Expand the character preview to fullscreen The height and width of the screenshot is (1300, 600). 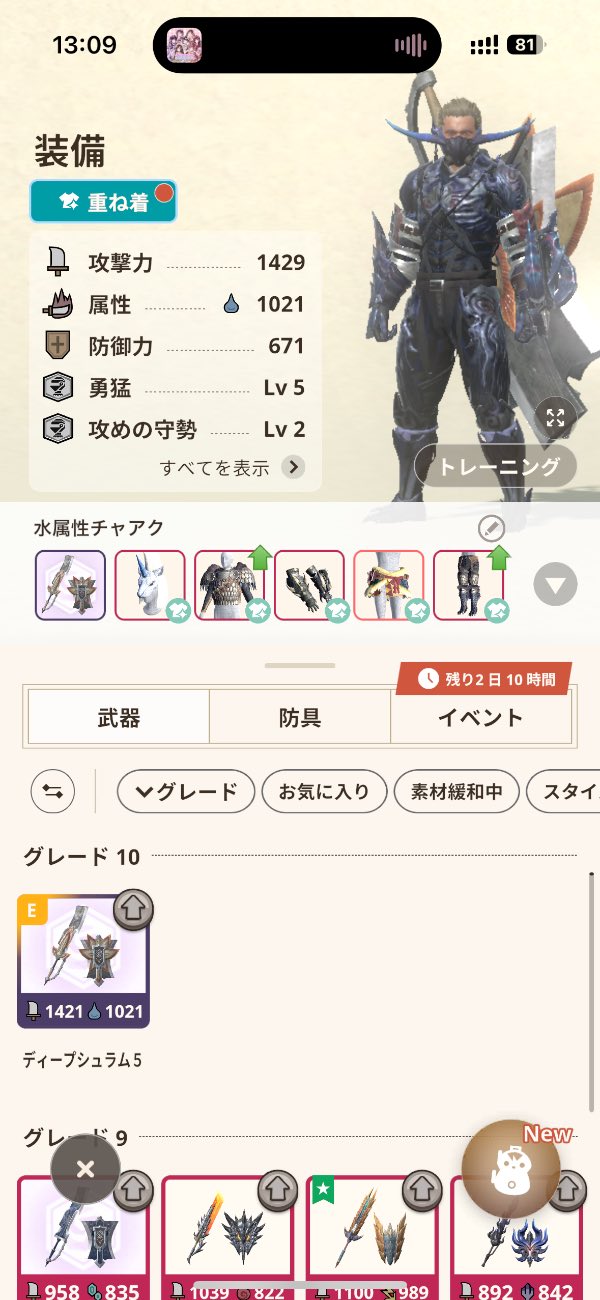click(x=555, y=418)
